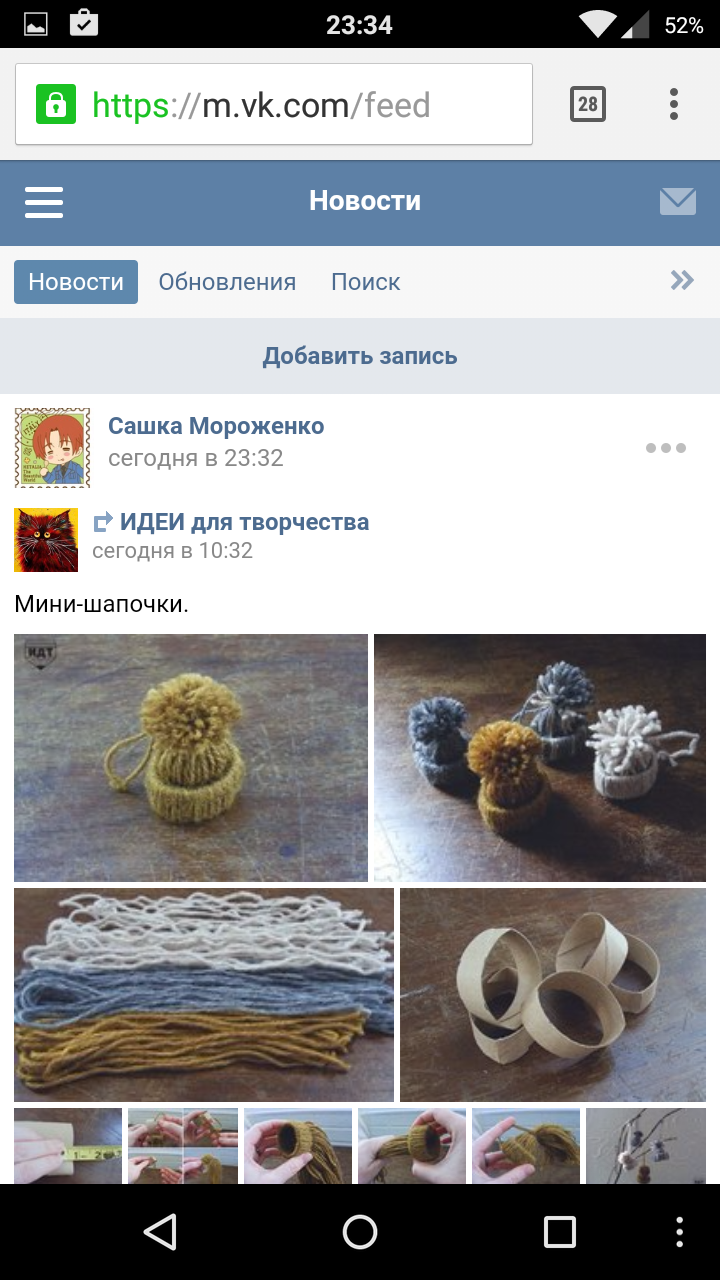View the photo of three mini hats
Screen dimensions: 720x1280
click(x=540, y=758)
